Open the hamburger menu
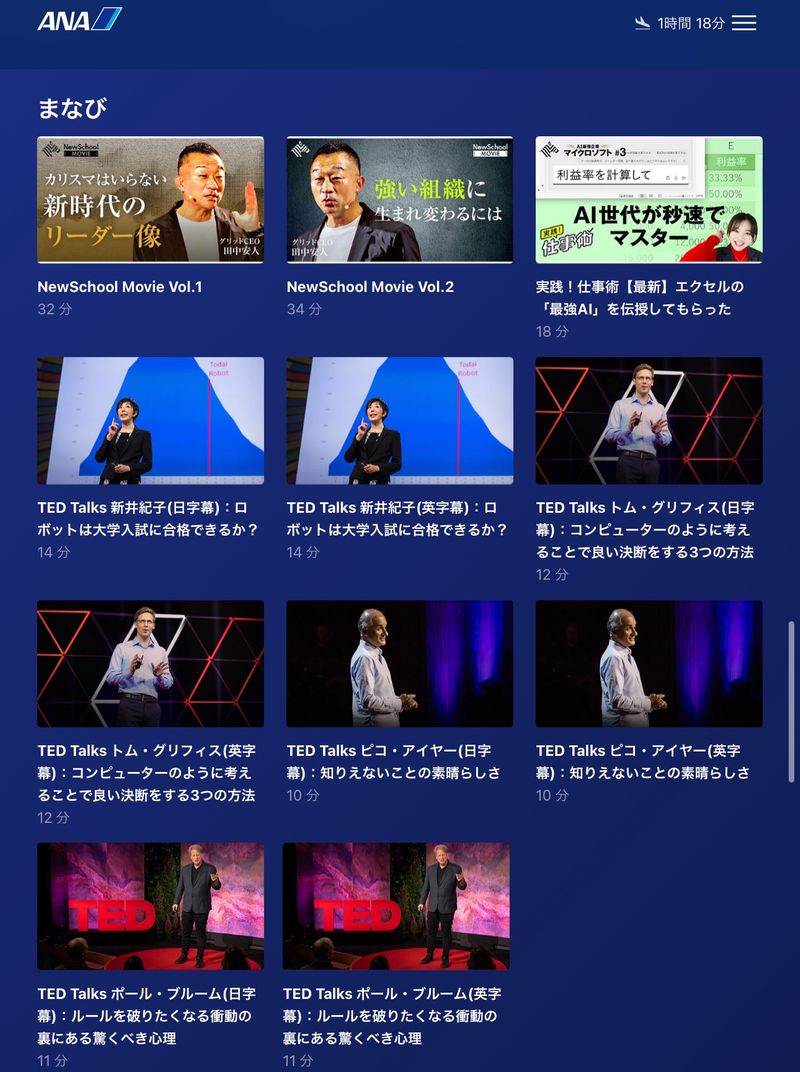 743,22
